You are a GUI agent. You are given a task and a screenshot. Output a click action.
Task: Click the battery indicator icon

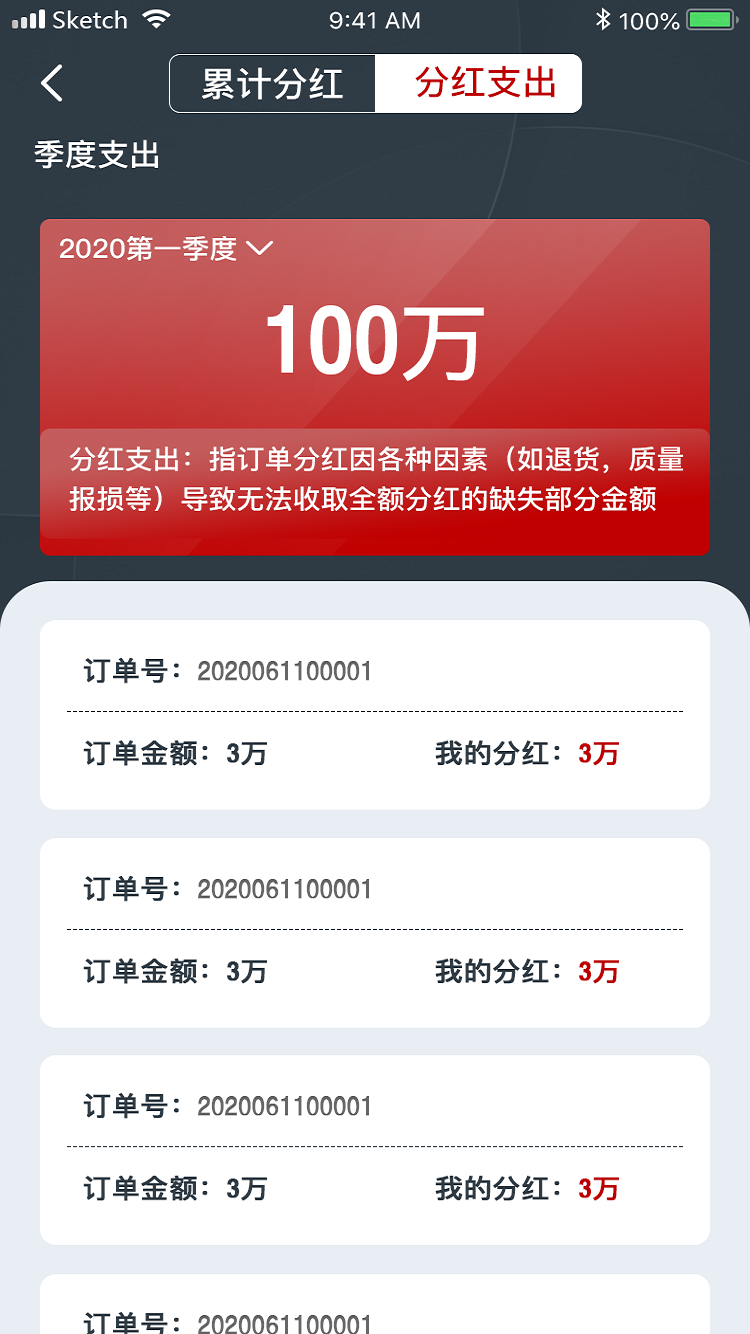tap(711, 18)
